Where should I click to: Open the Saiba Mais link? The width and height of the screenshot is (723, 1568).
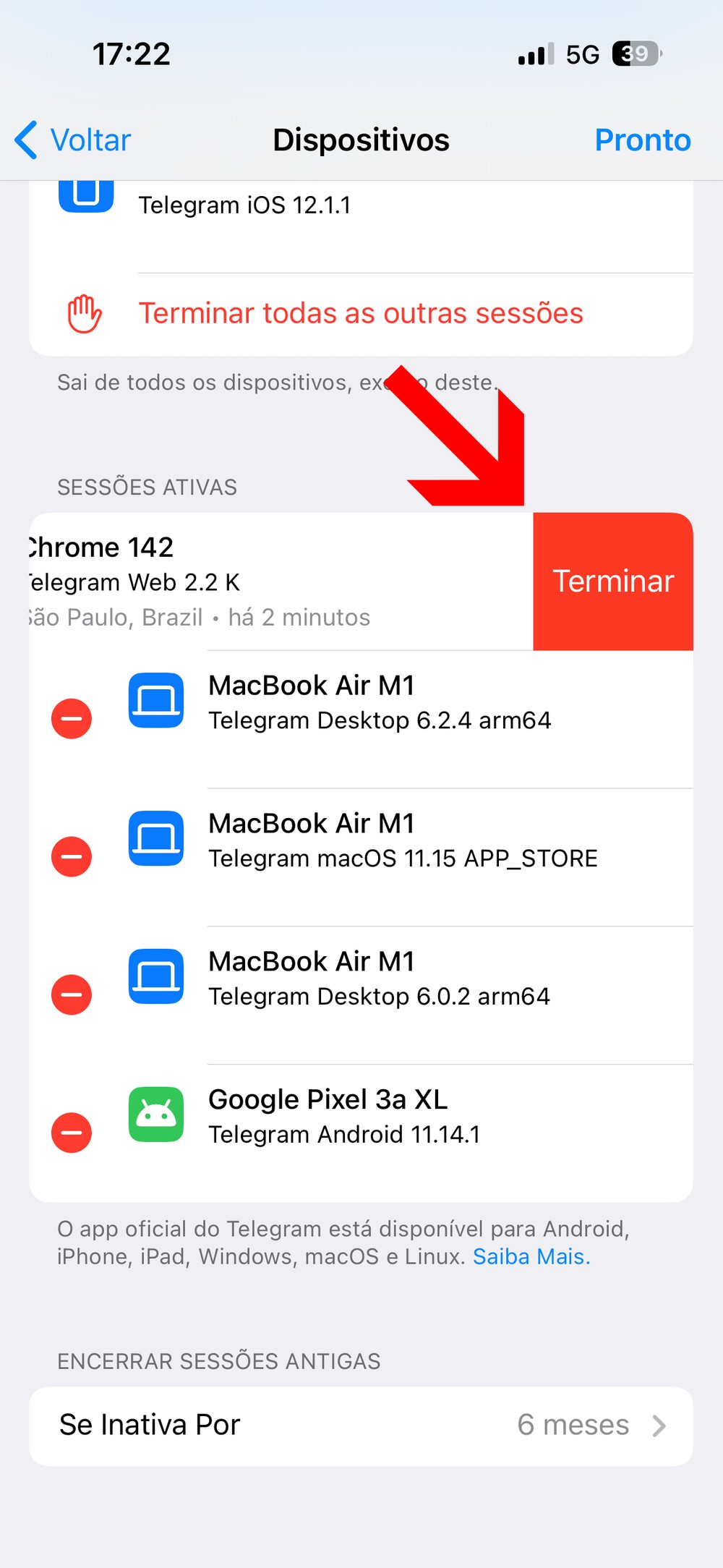[x=531, y=1257]
